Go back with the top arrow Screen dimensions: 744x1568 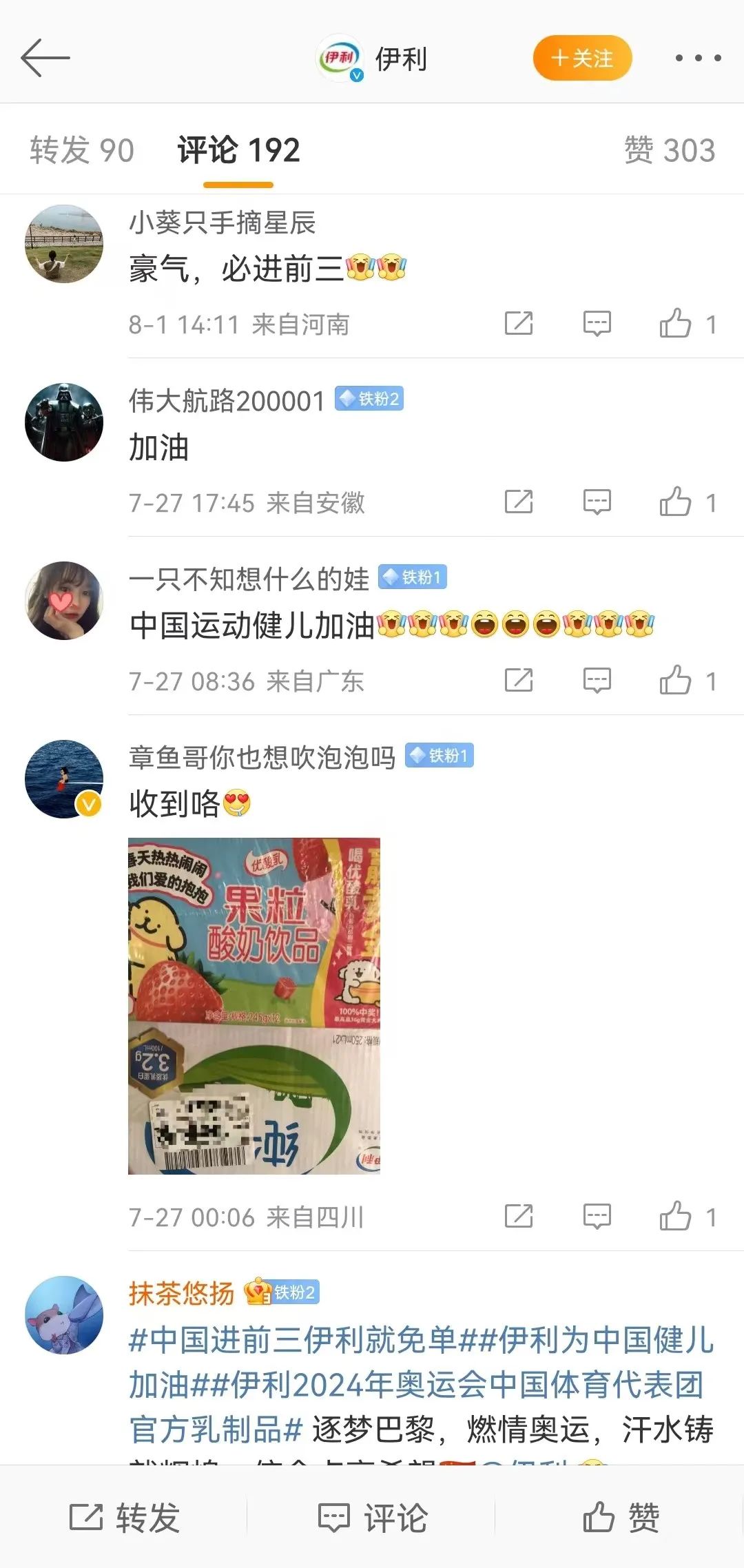(x=45, y=58)
